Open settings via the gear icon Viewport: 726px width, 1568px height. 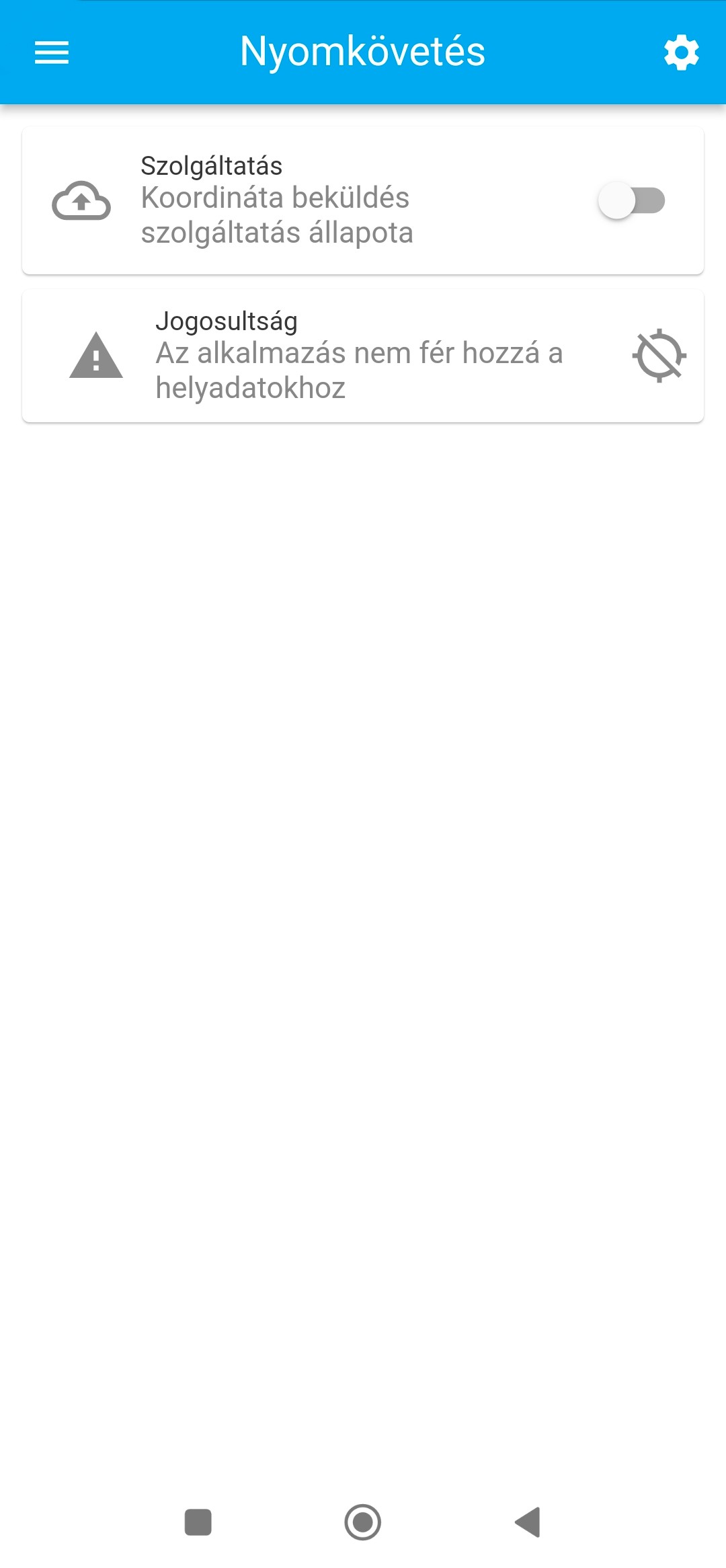tap(681, 52)
